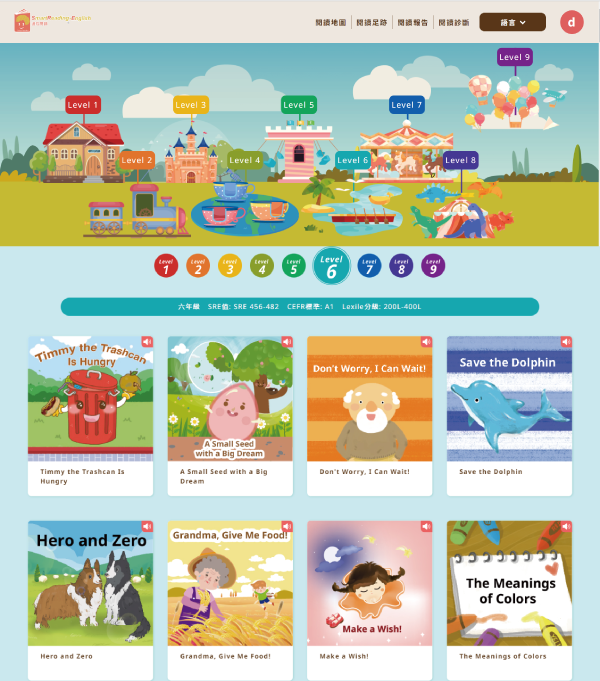The image size is (600, 681).
Task: Switch to the Level 7 circle tab
Action: (x=369, y=266)
